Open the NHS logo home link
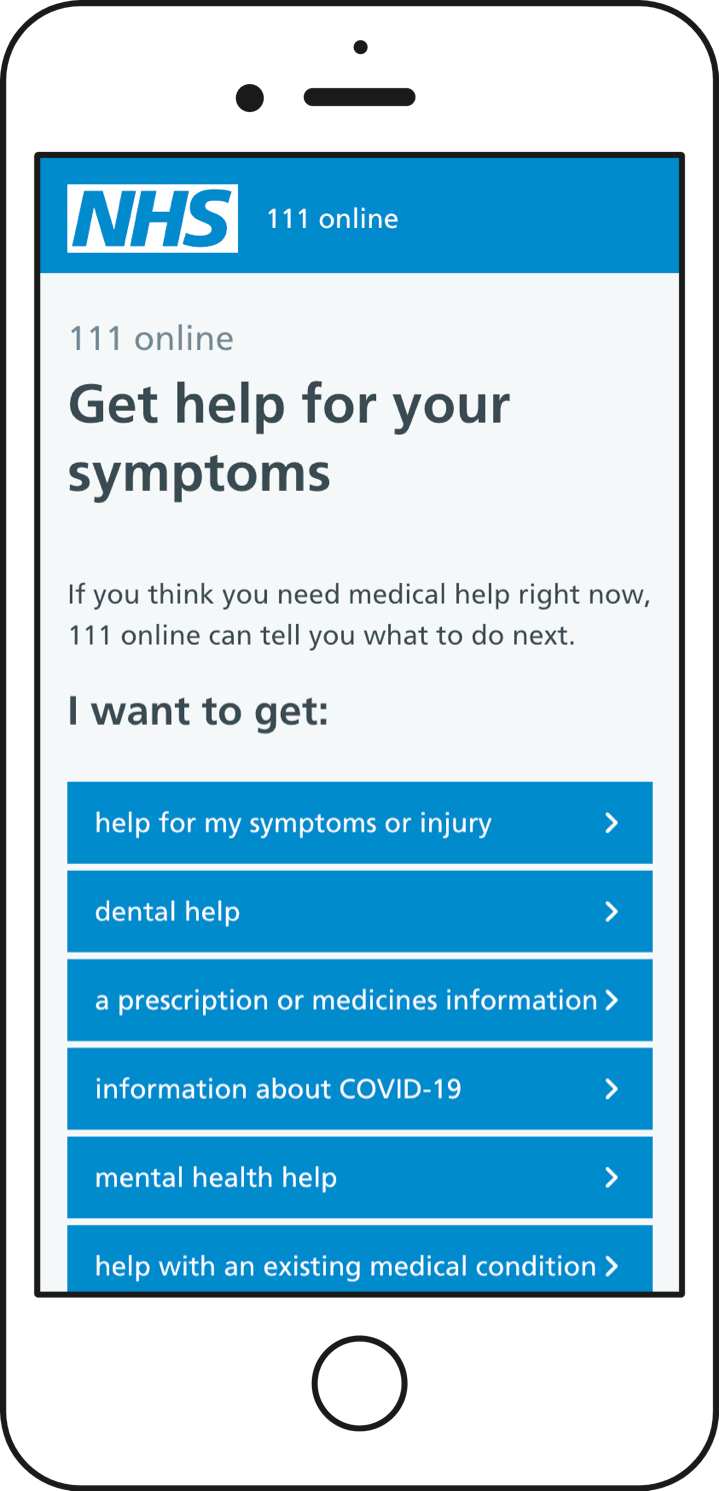The width and height of the screenshot is (719, 1491). (152, 218)
